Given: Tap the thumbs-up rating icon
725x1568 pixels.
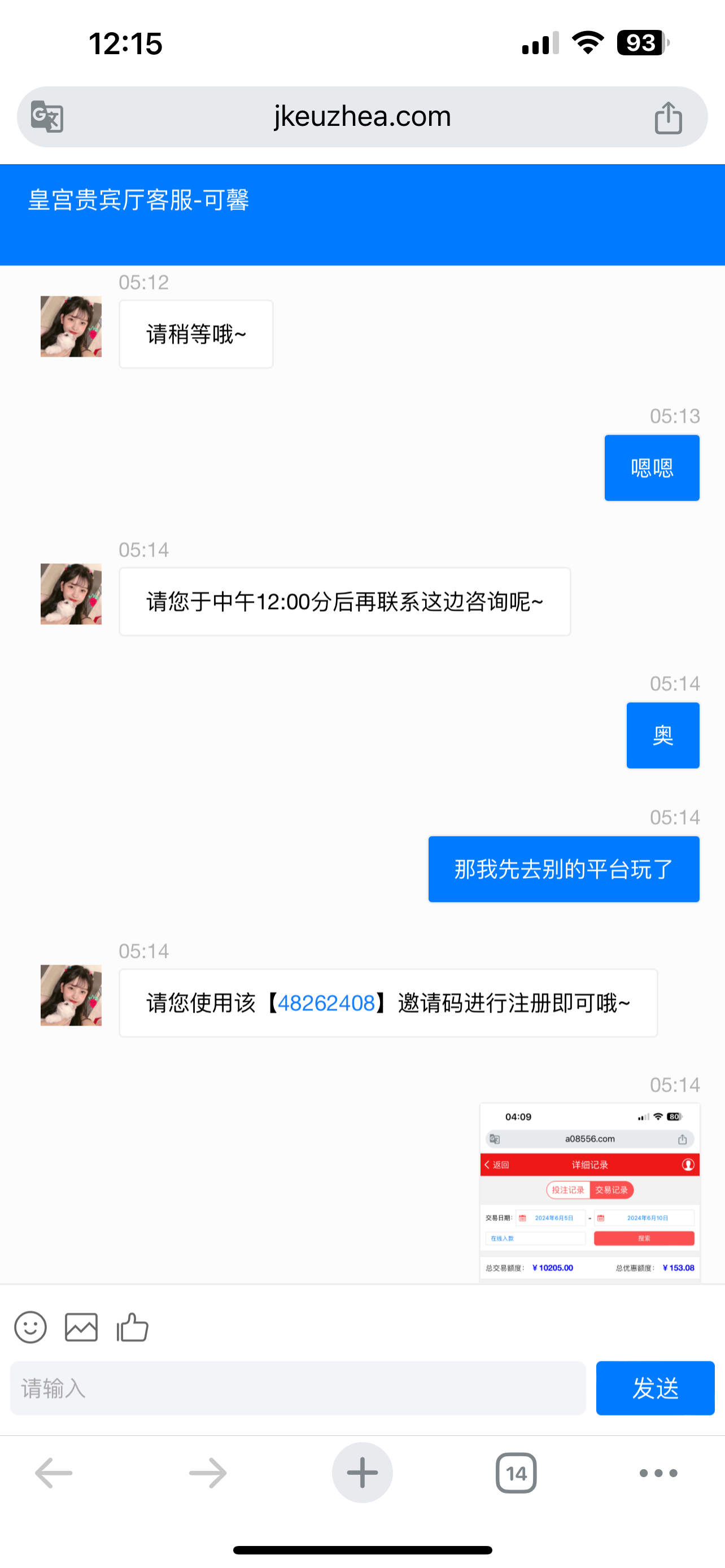Looking at the screenshot, I should pyautogui.click(x=132, y=1327).
